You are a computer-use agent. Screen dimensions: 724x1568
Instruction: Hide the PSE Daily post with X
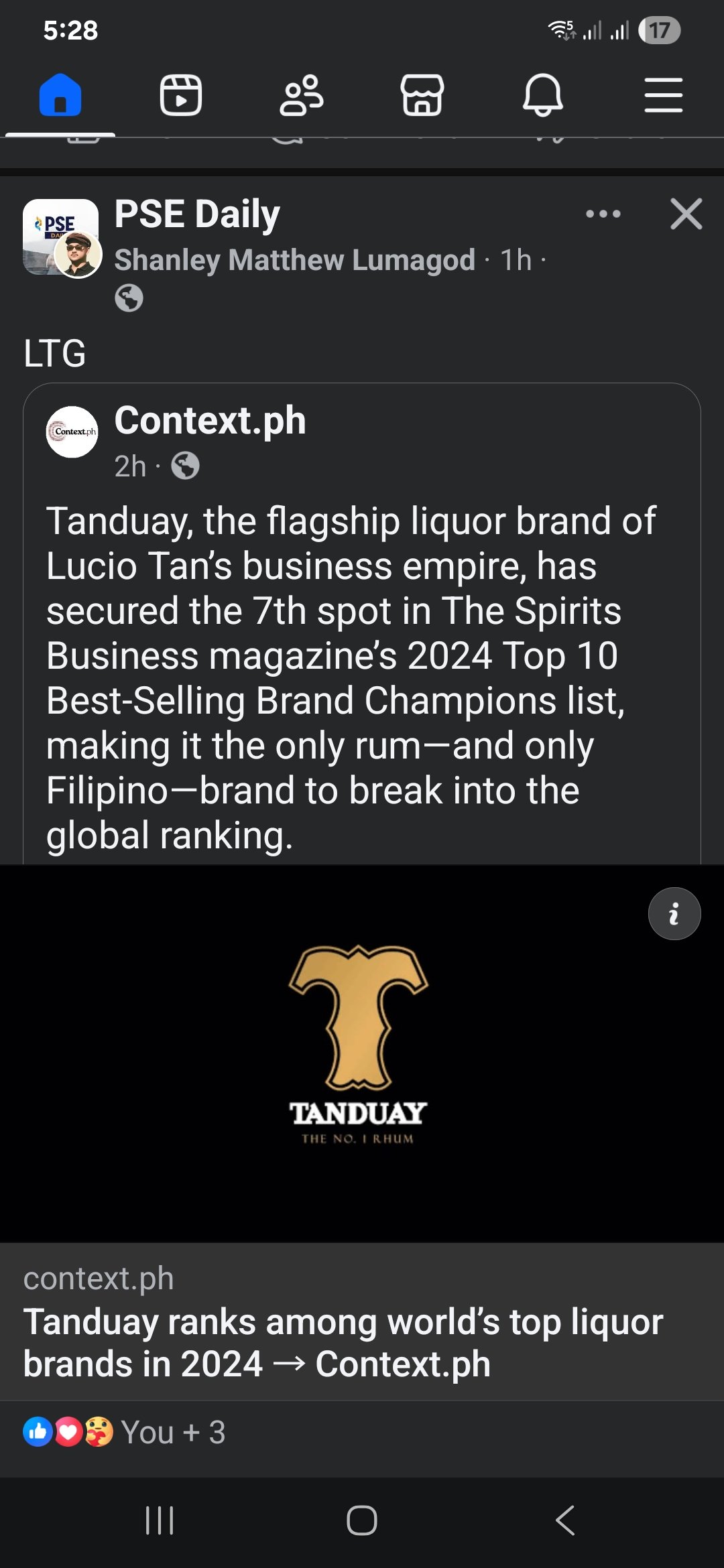tap(686, 214)
